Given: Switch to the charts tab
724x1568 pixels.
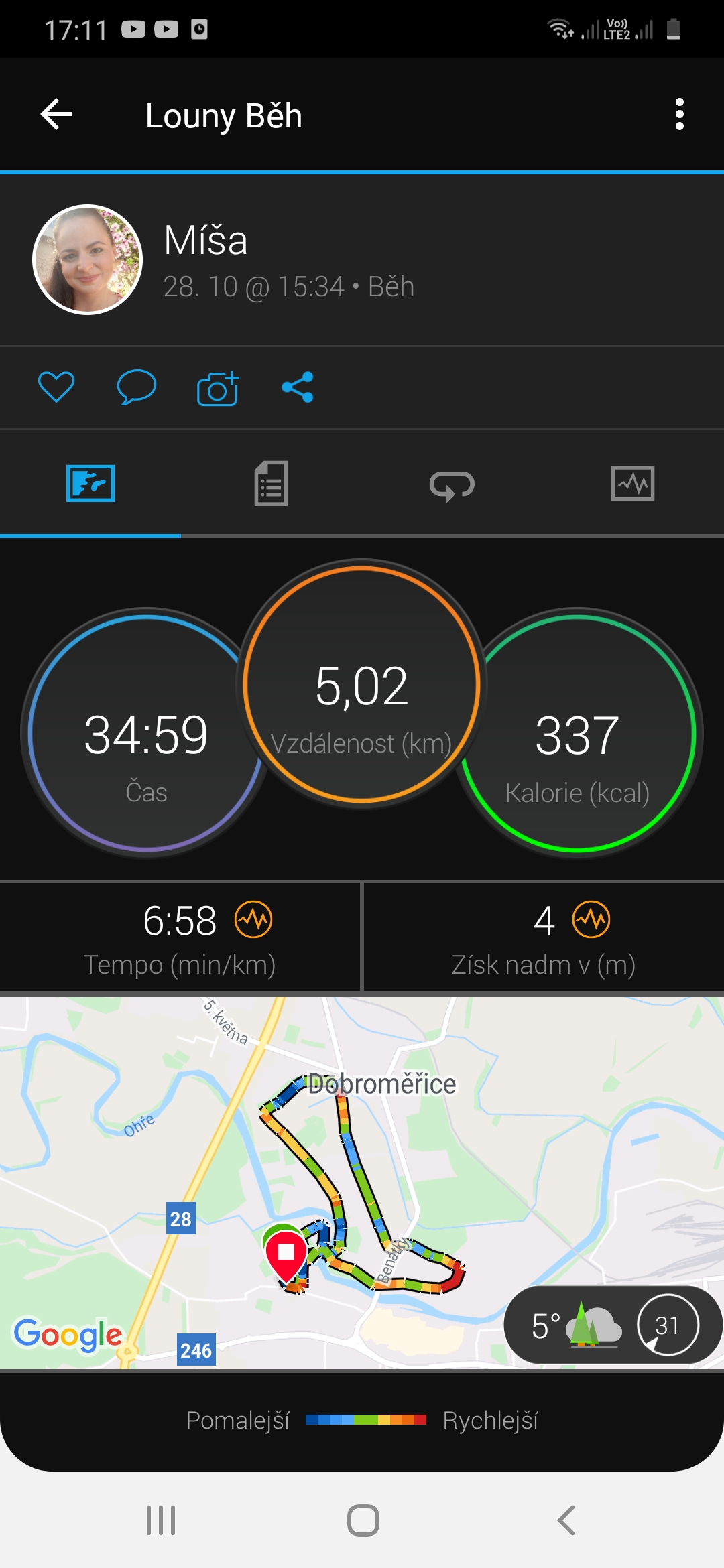Looking at the screenshot, I should [633, 483].
